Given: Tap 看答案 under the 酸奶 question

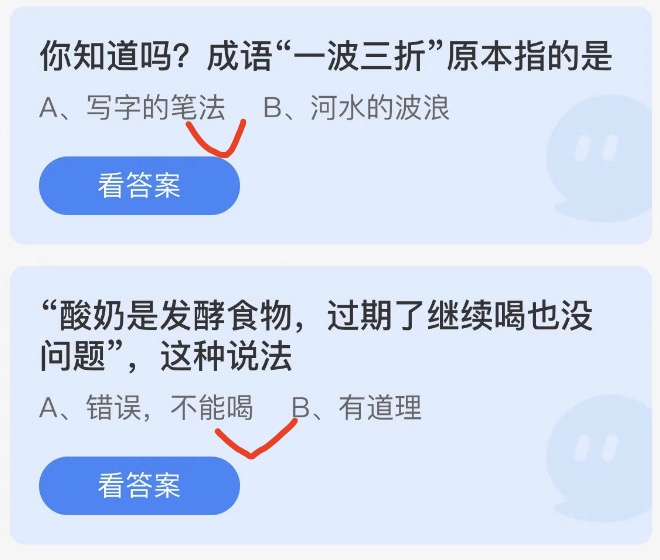Looking at the screenshot, I should 139,486.
